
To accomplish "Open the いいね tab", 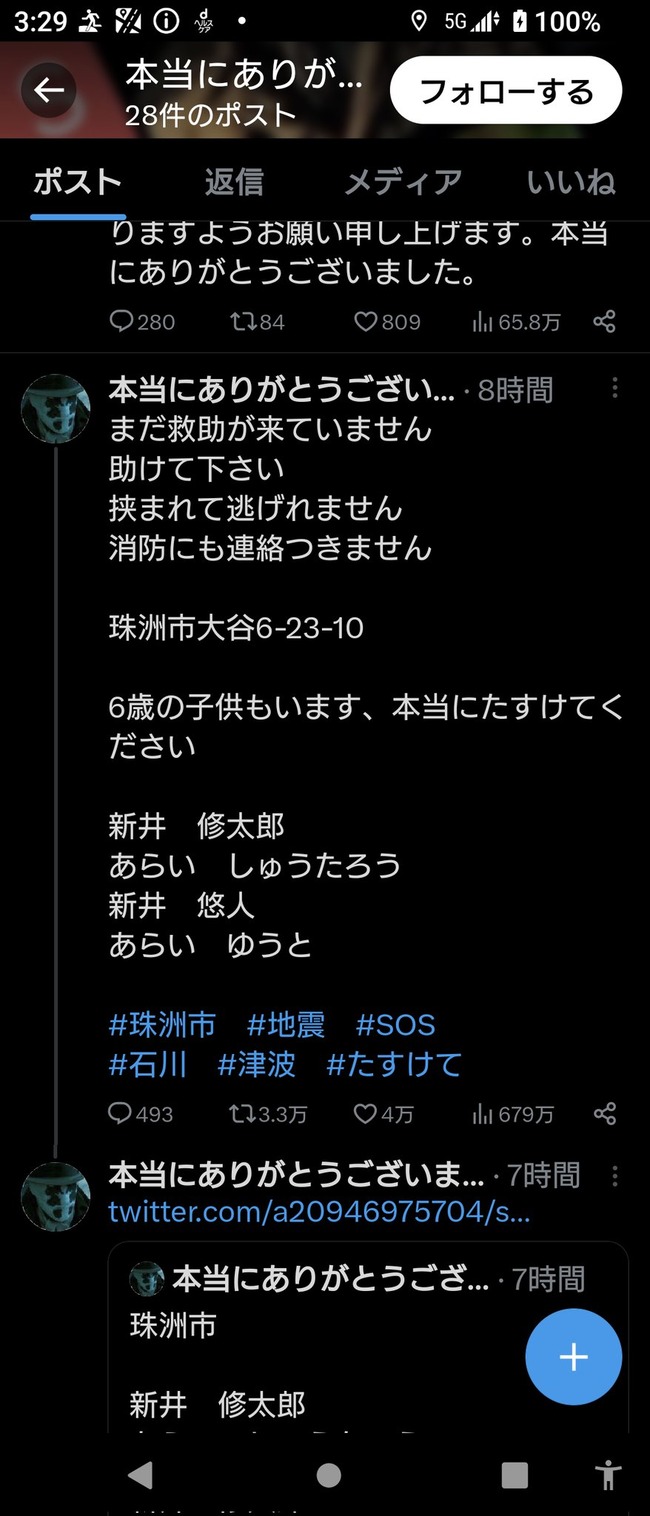I will (571, 182).
